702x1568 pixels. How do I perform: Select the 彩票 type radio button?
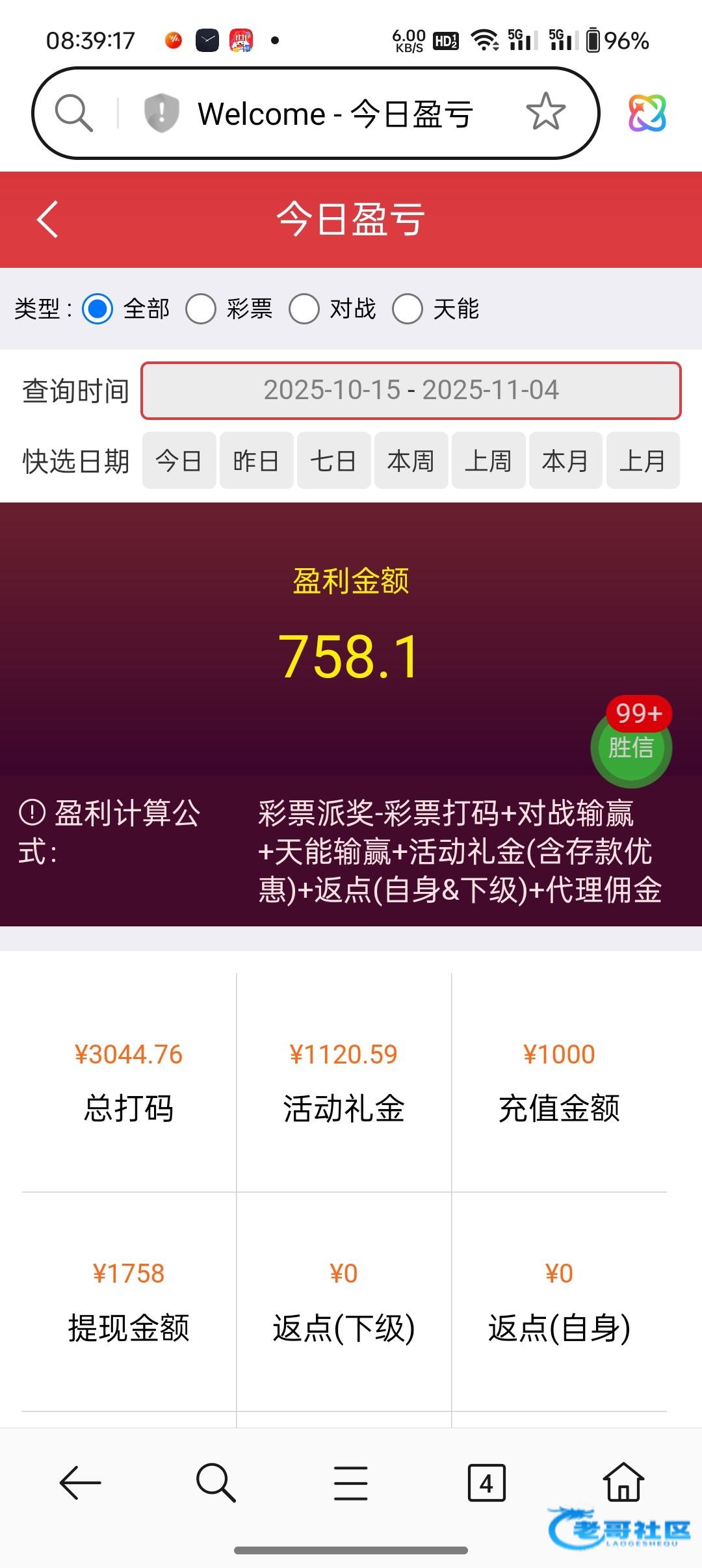201,309
